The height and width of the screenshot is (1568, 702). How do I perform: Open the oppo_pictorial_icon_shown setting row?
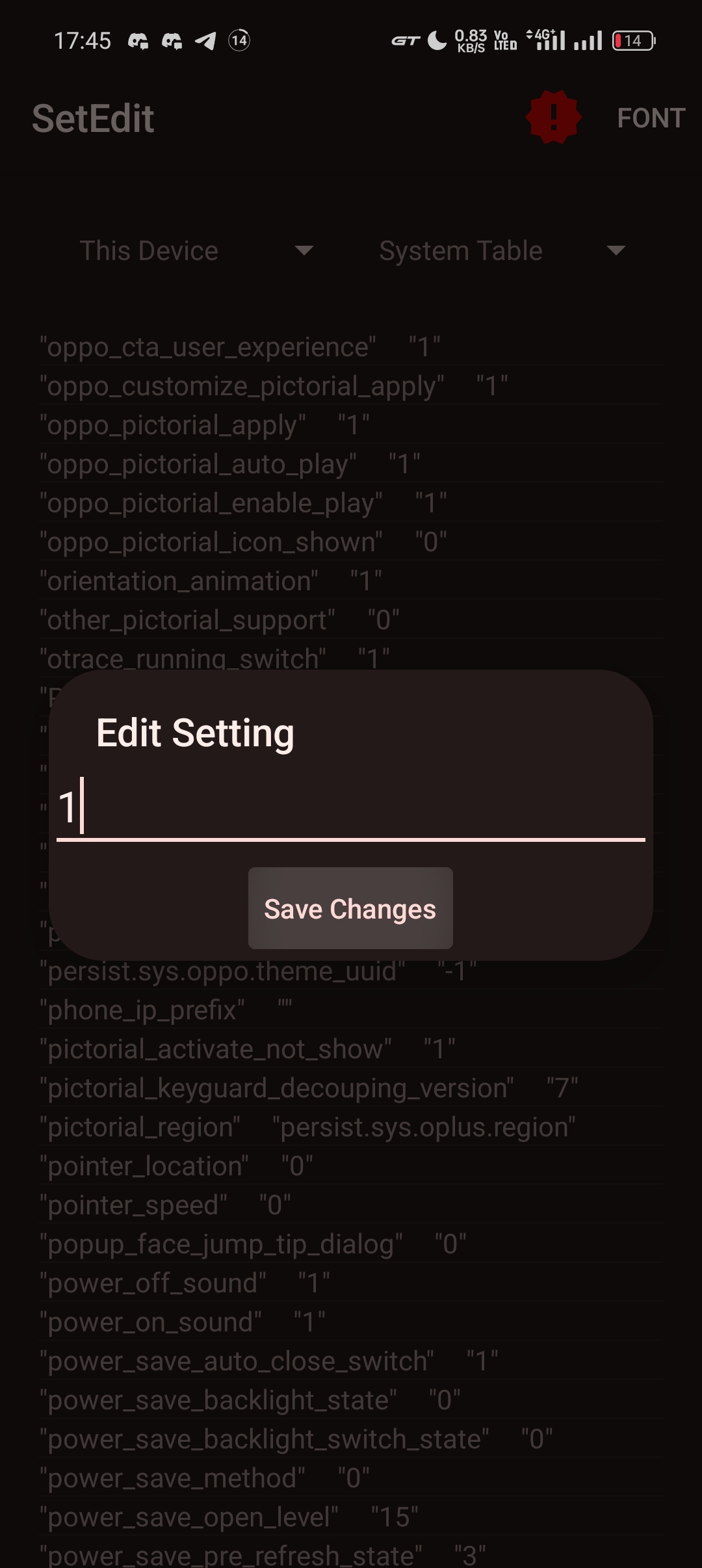pyautogui.click(x=351, y=542)
